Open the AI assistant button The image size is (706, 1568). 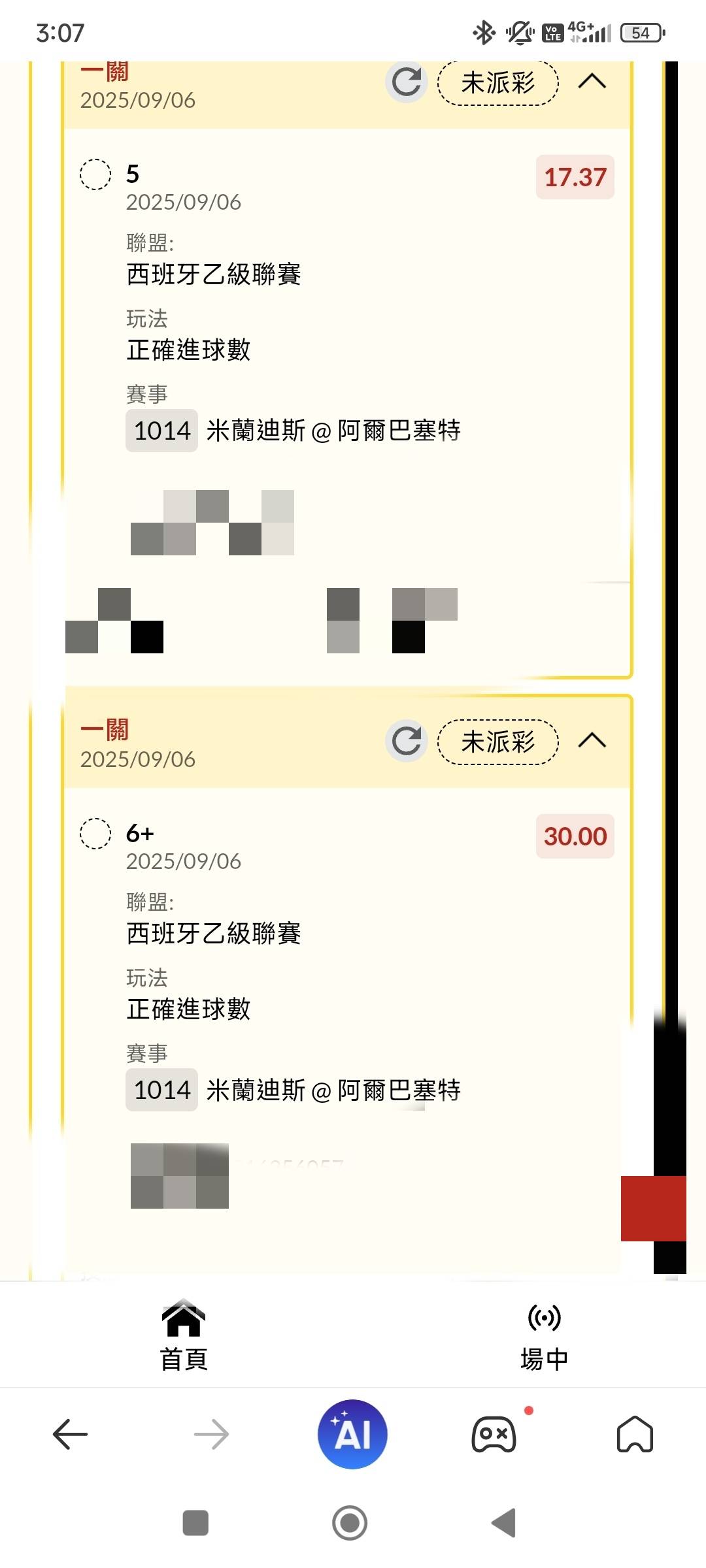(352, 1434)
